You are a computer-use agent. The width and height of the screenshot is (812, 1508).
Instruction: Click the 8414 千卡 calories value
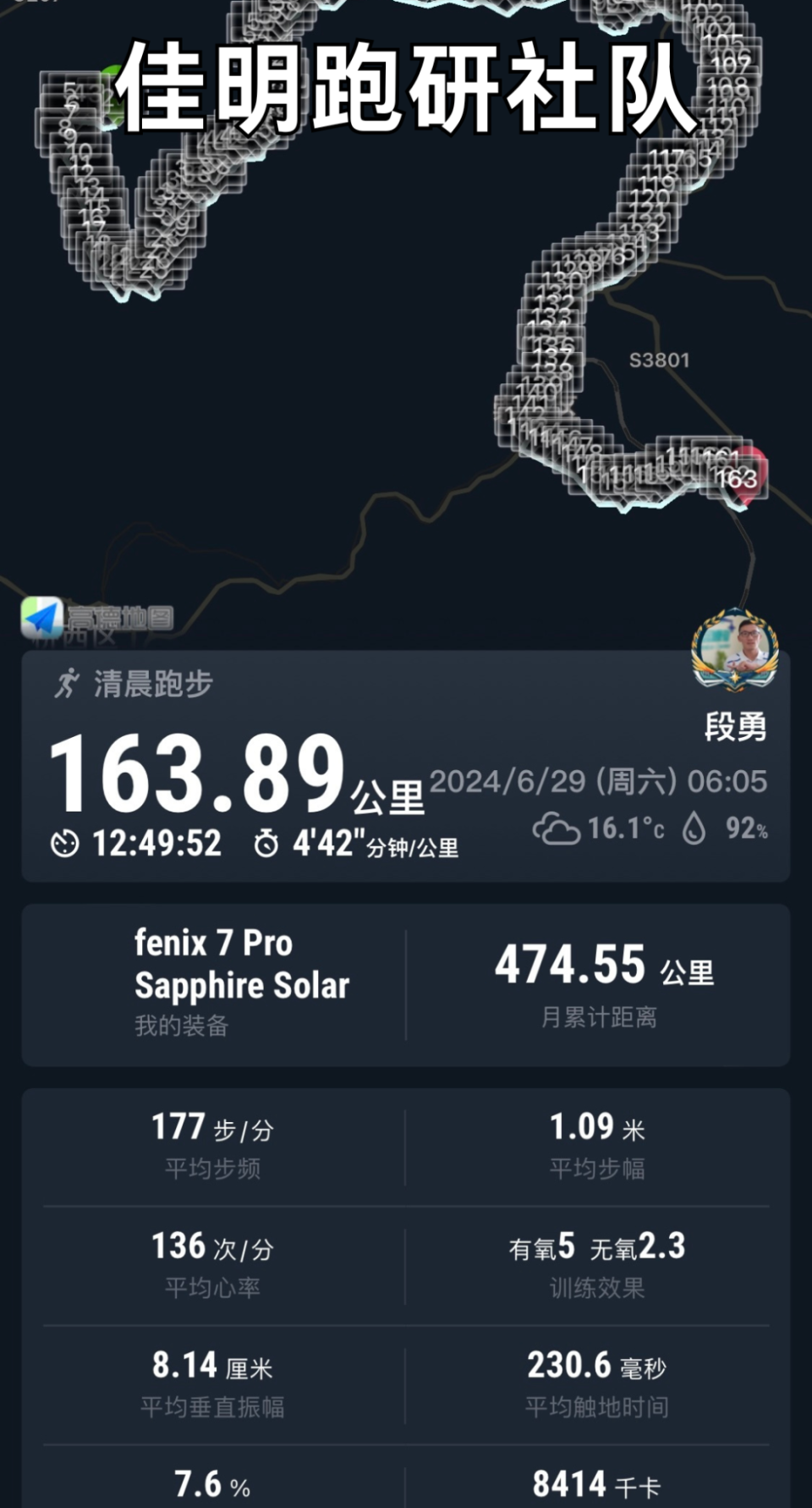pyautogui.click(x=592, y=1483)
